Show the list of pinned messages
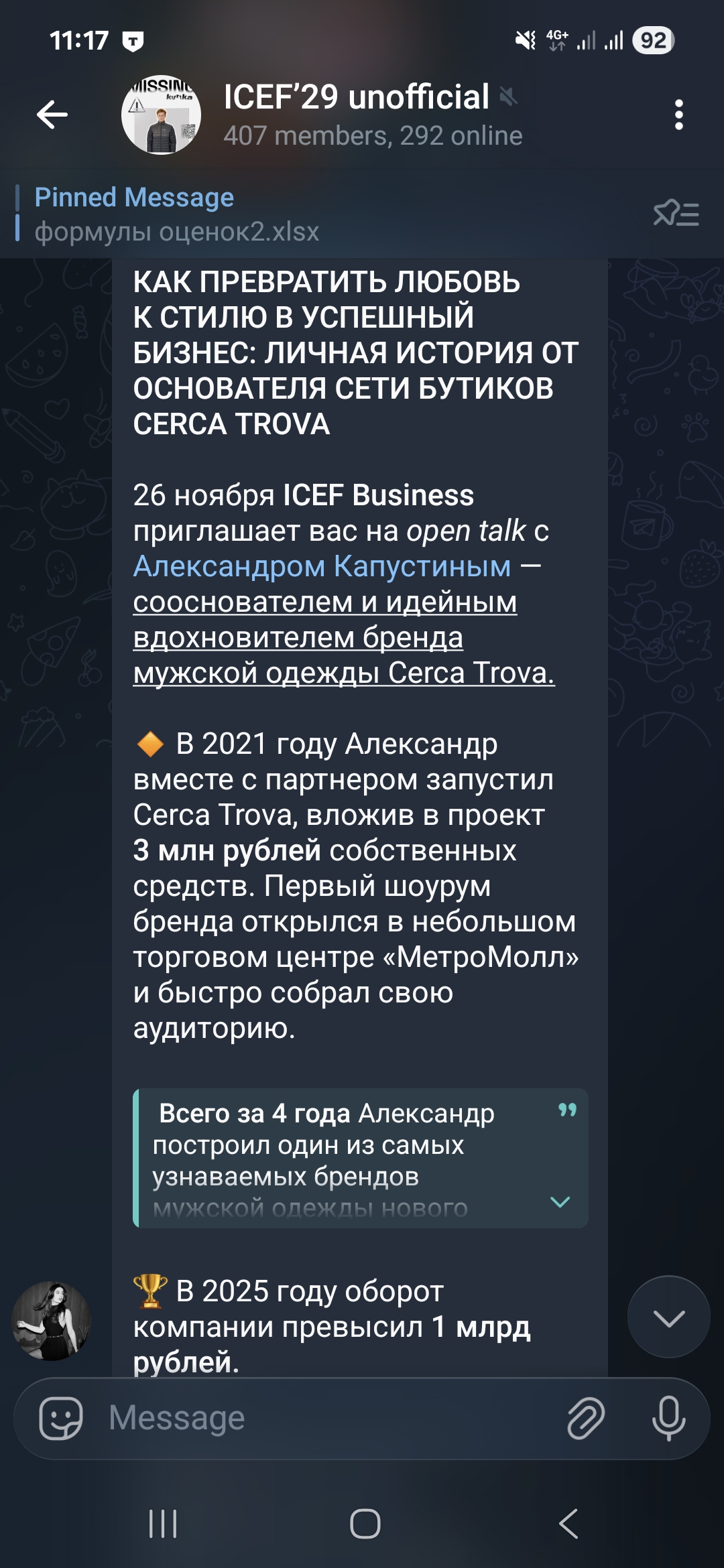Screen dimensions: 724x1568 pos(676,214)
